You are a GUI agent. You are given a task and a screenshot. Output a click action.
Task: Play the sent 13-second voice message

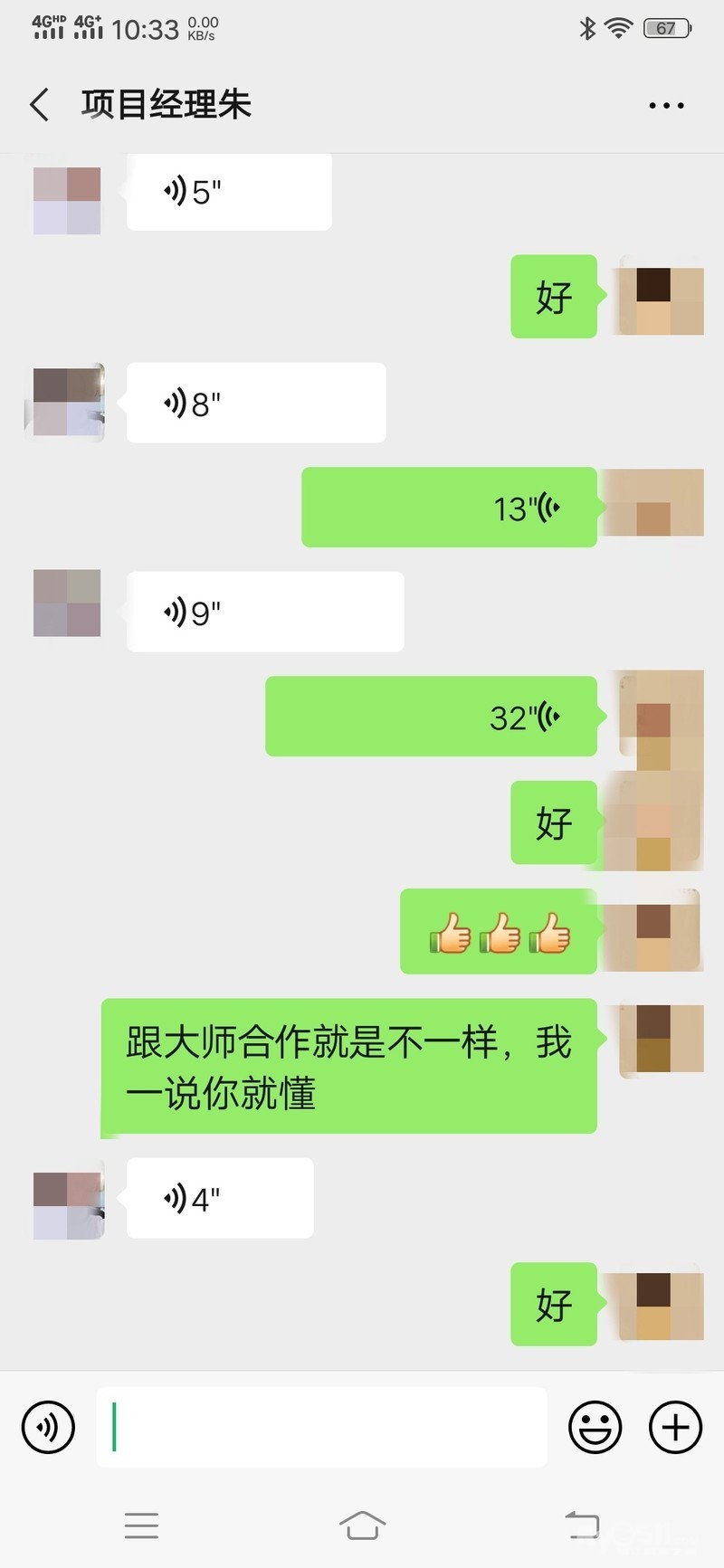point(449,508)
